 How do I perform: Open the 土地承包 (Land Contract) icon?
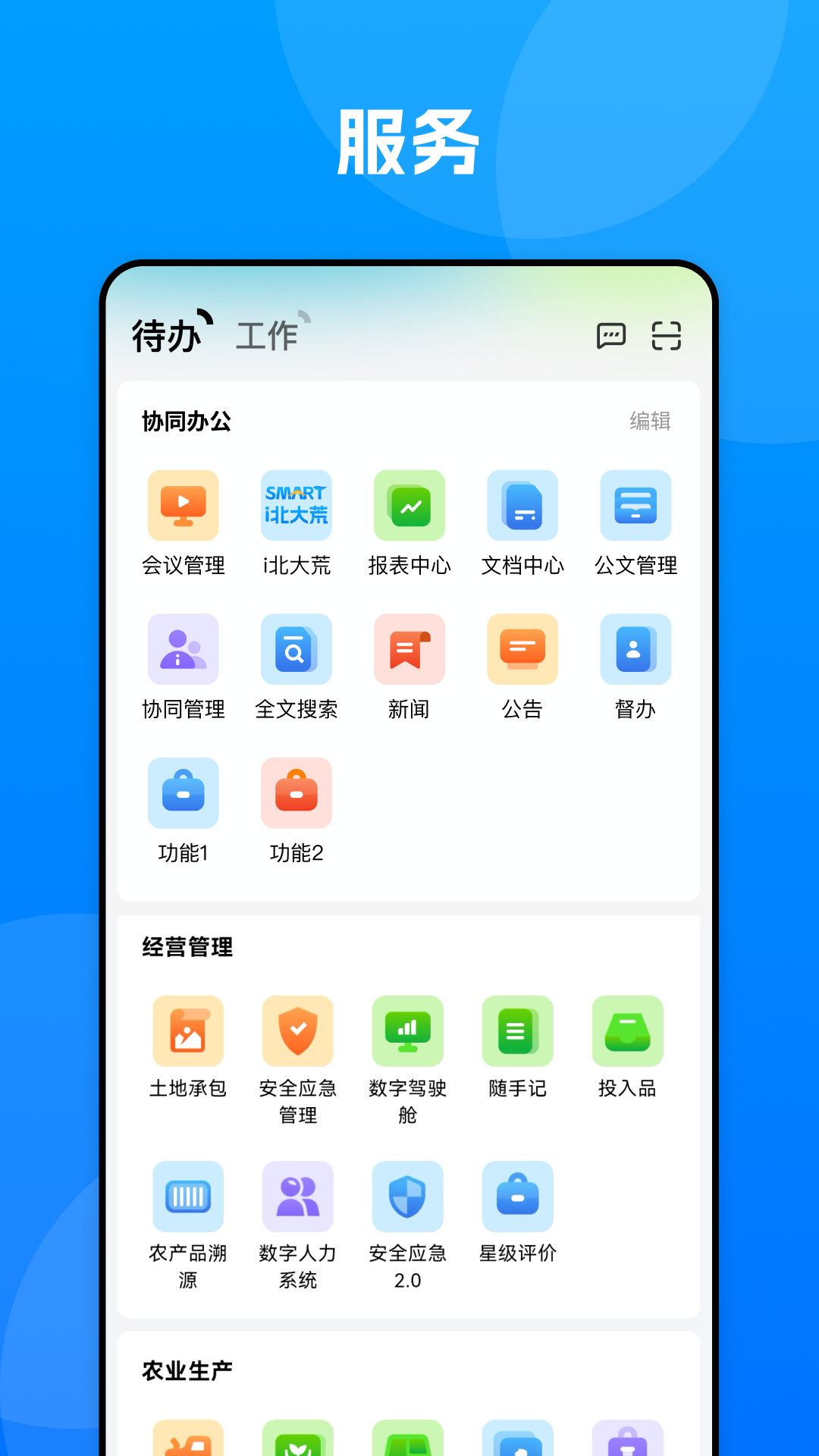[x=187, y=1031]
